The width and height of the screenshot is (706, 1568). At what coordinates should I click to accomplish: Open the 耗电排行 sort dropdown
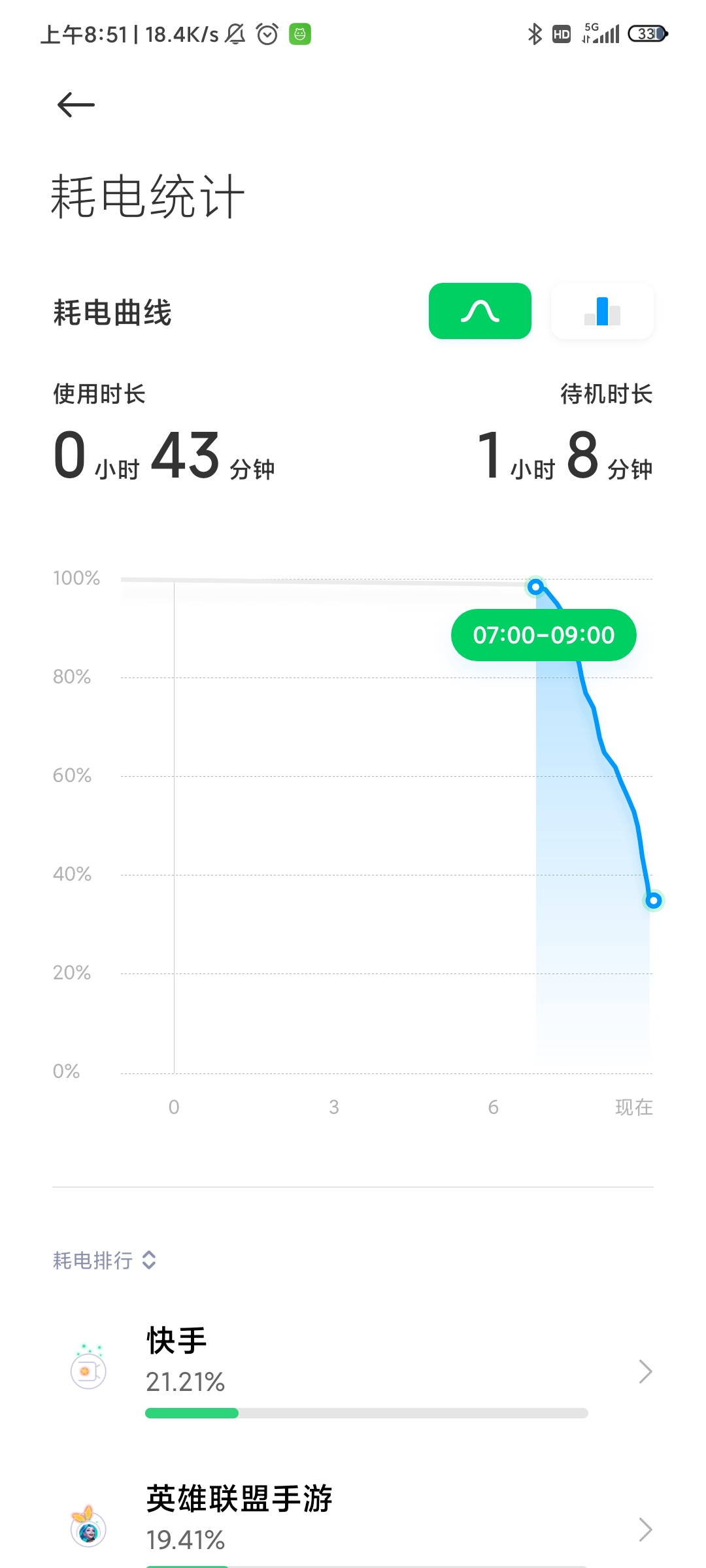click(x=105, y=1260)
